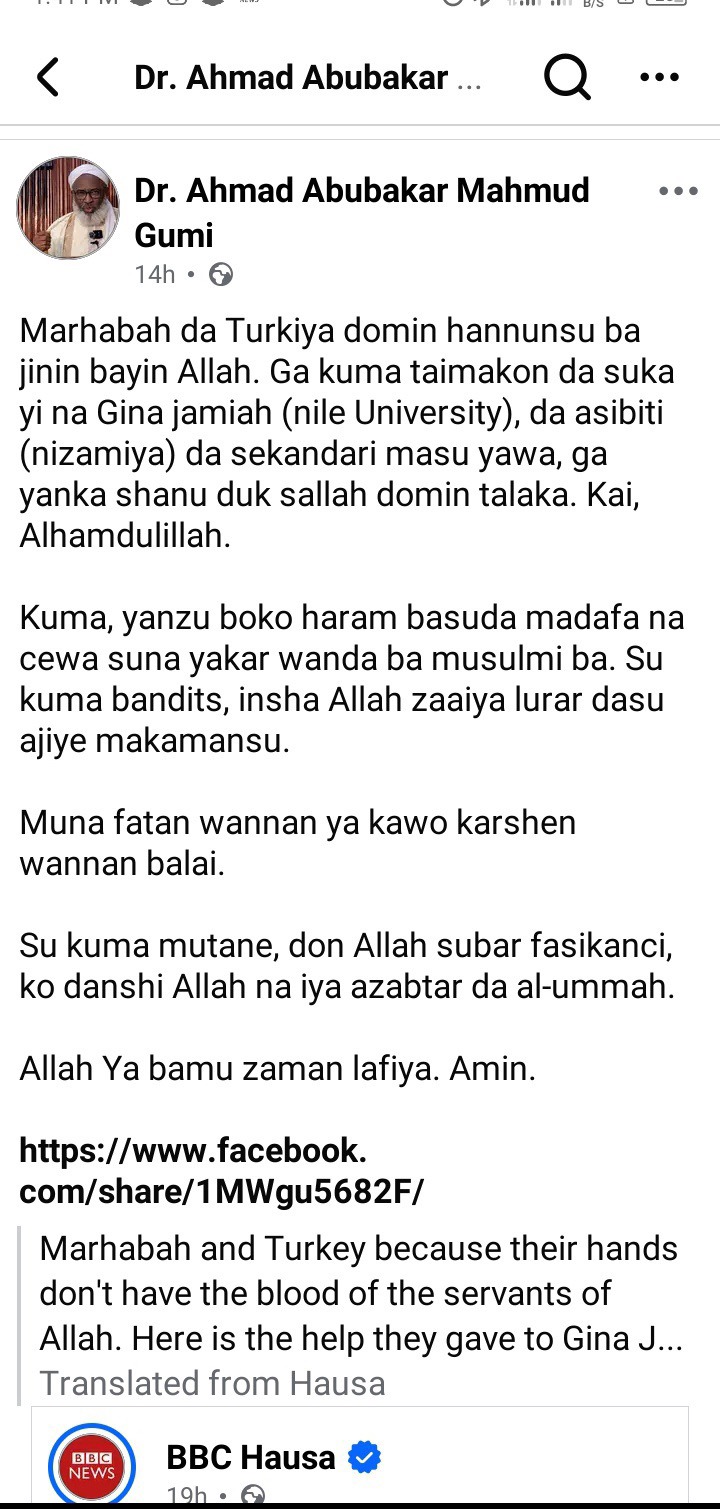
Task: Go back using the top arrow
Action: click(47, 78)
